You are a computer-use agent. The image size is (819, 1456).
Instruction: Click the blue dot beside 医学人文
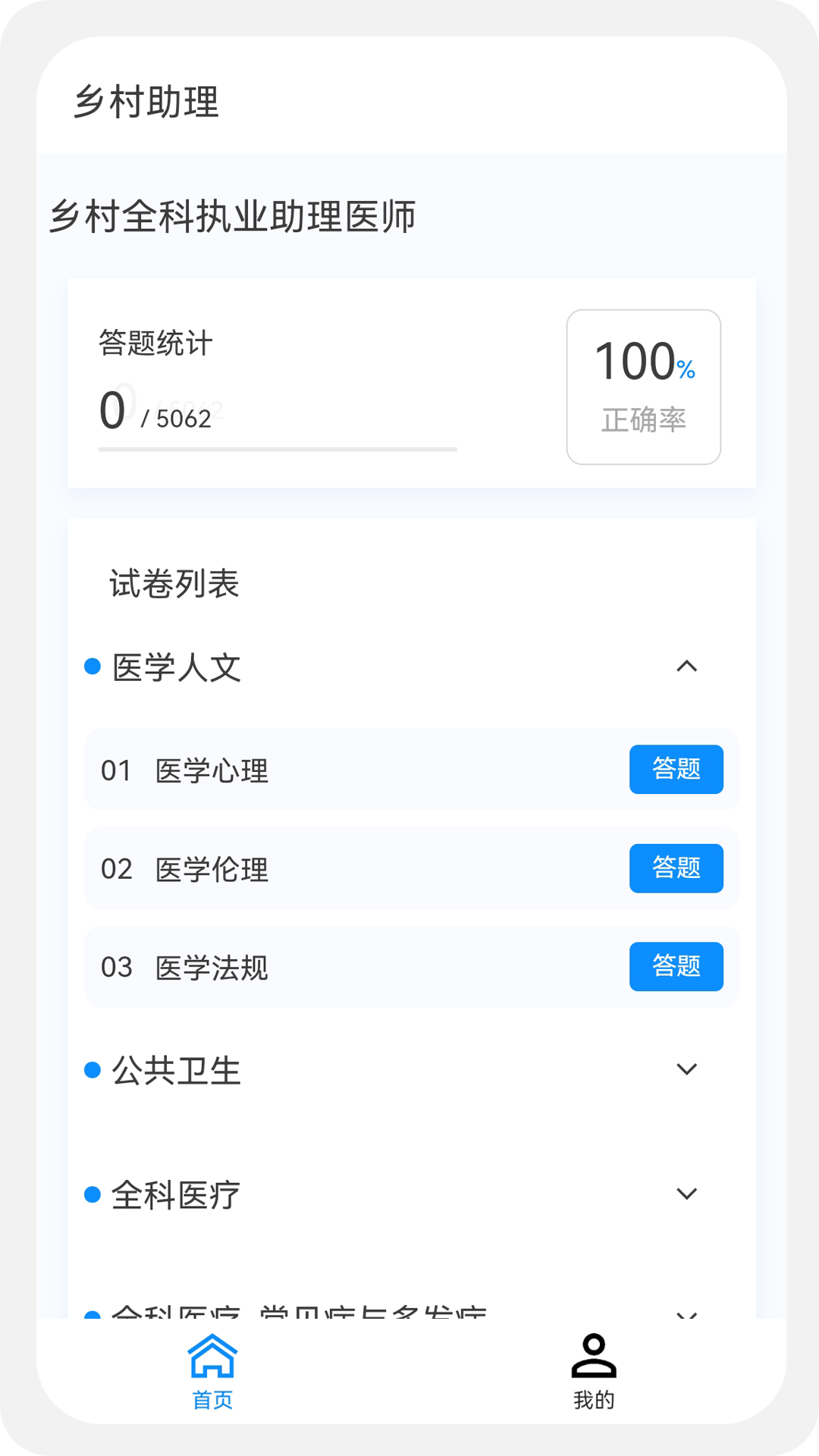click(93, 666)
